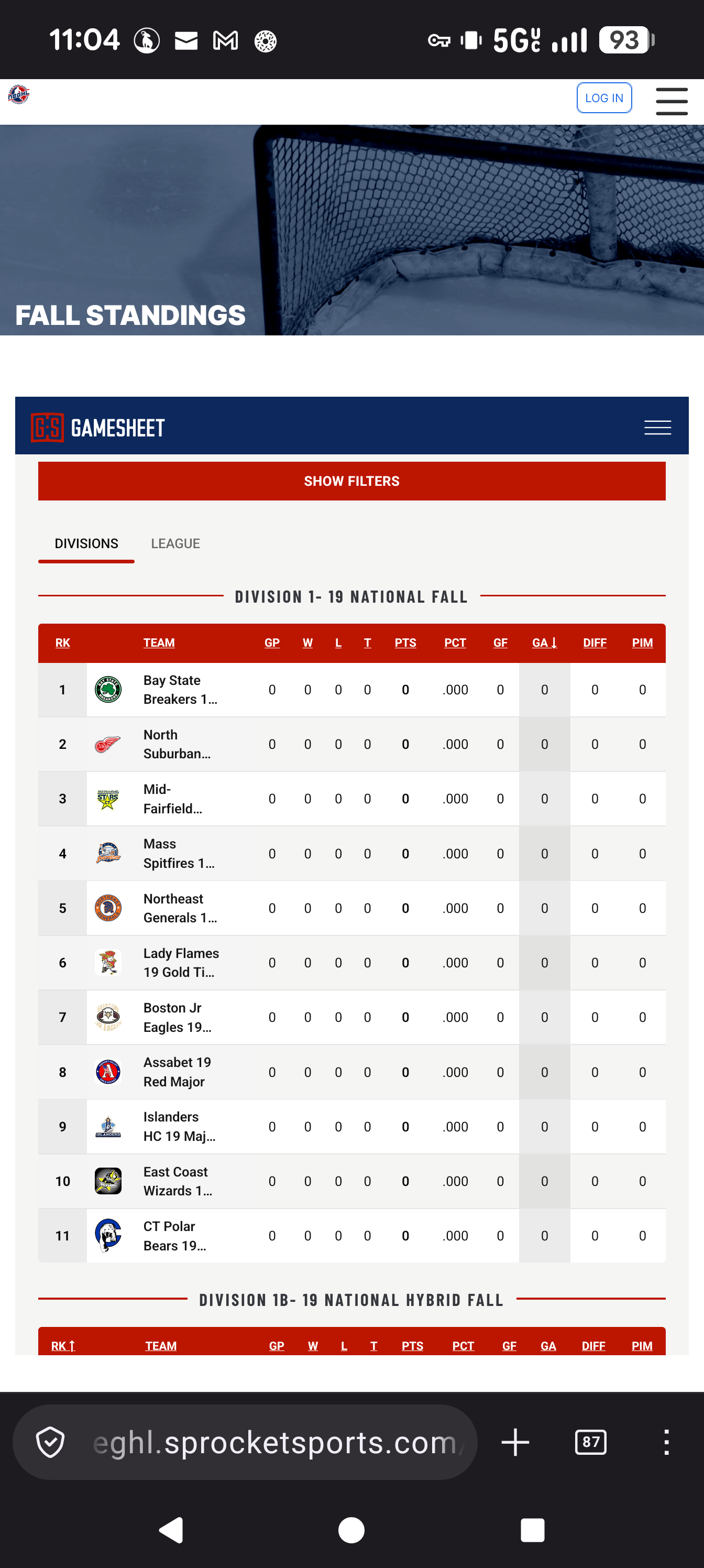Screen dimensions: 704x1568
Task: Open the site hamburger menu
Action: 672,101
